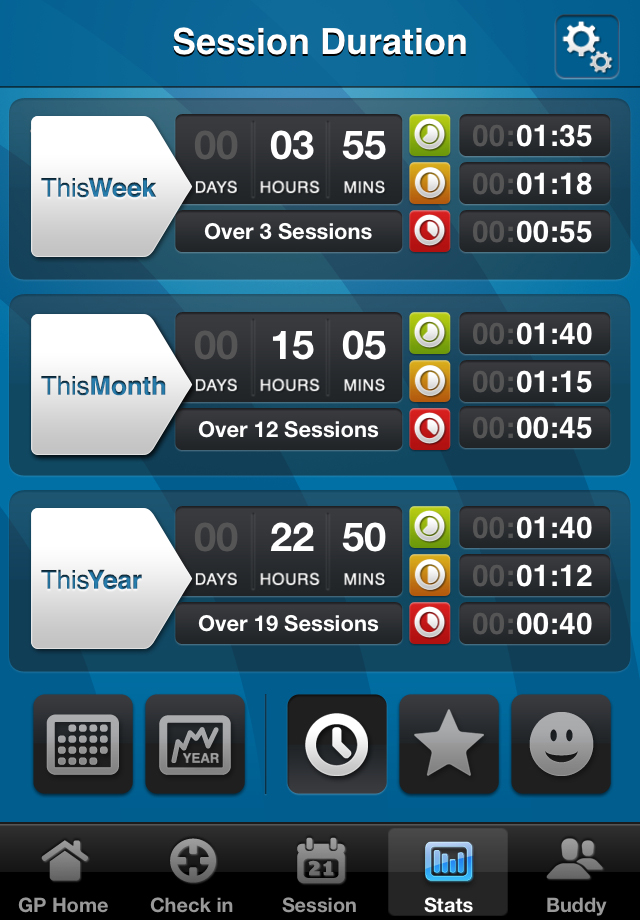Open the settings gear

(587, 46)
